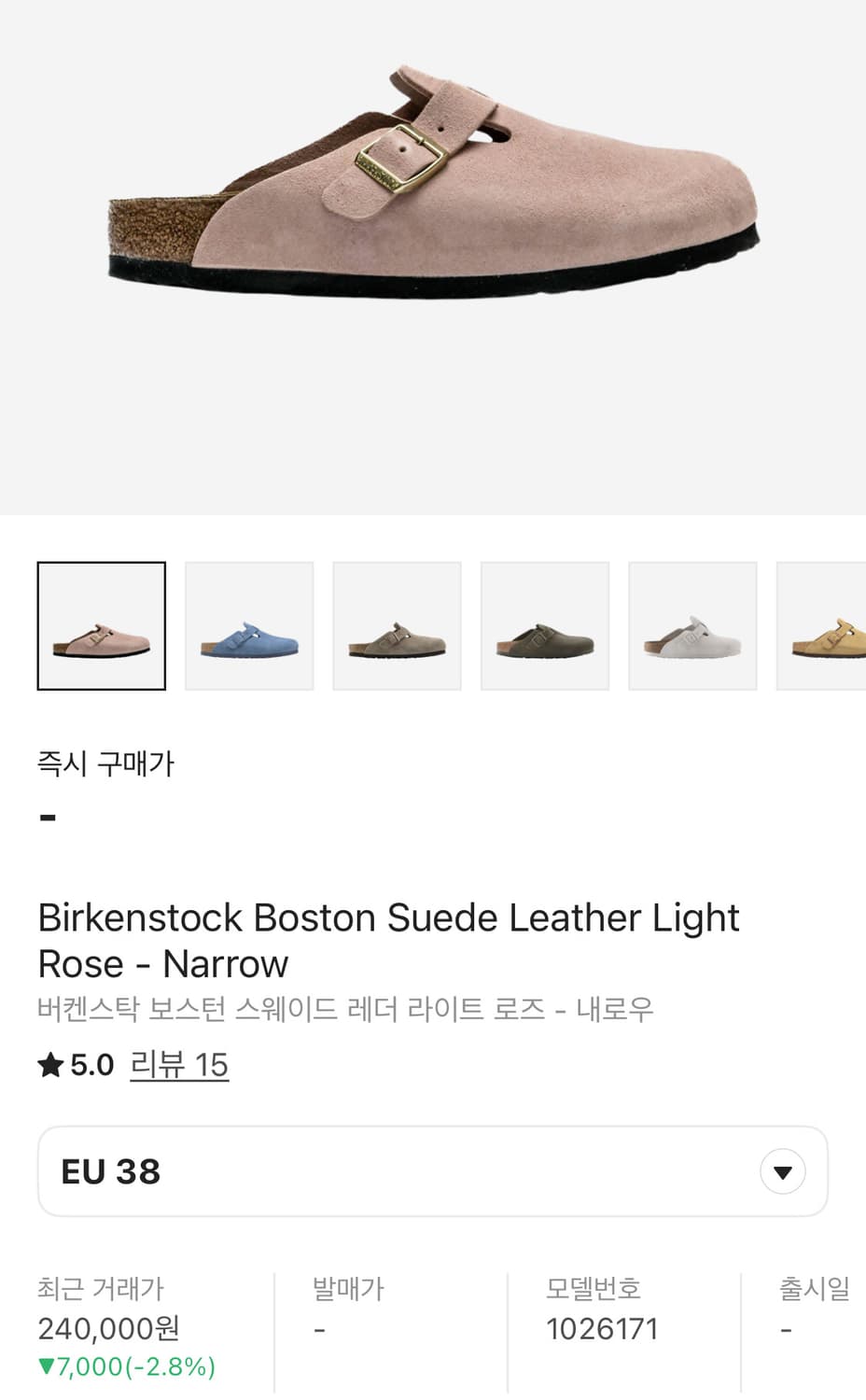Image resolution: width=866 pixels, height=1400 pixels.
Task: Select the blue Boston clog thumbnail
Action: pos(249,626)
